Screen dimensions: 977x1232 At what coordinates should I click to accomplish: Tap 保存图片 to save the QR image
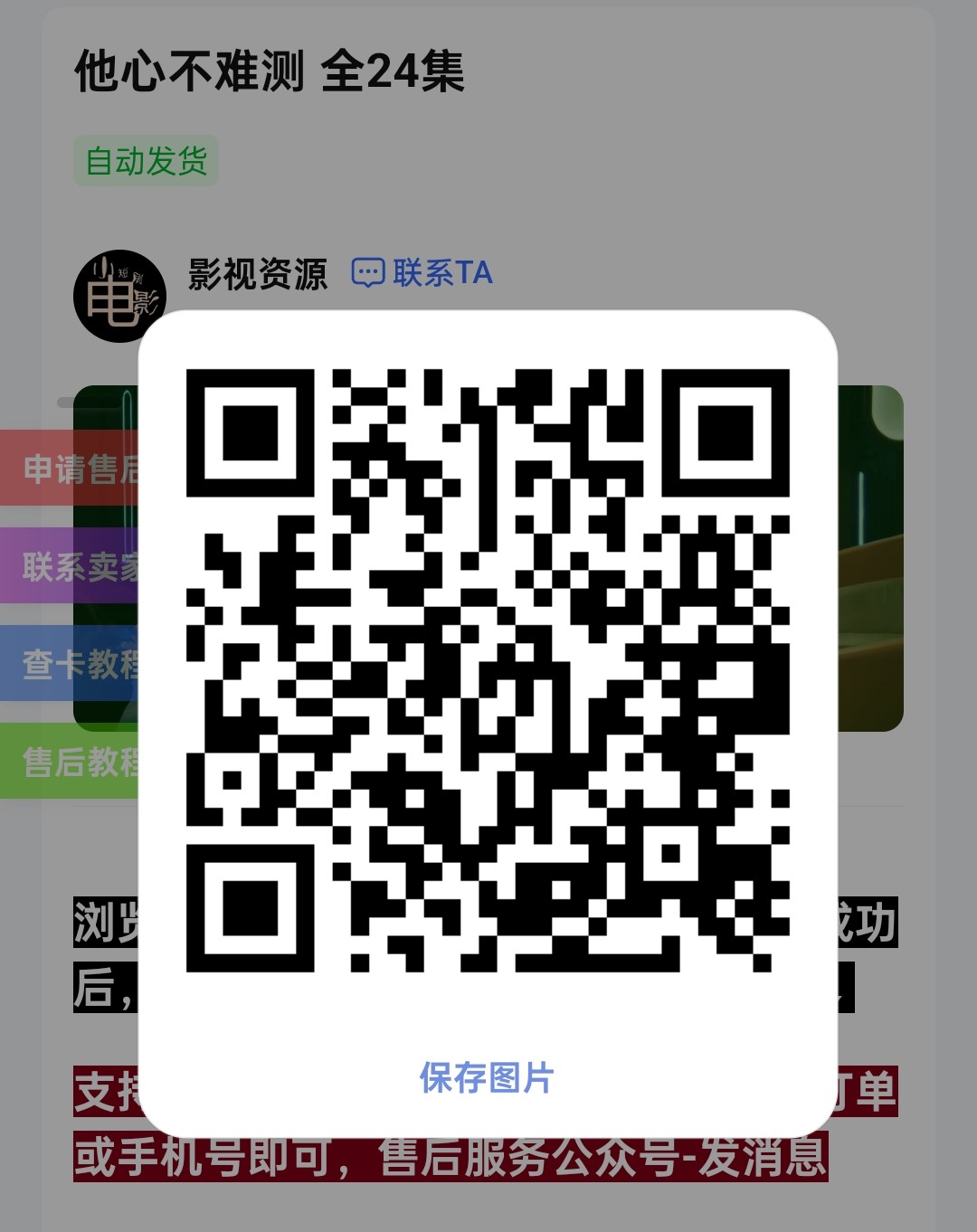[487, 1078]
